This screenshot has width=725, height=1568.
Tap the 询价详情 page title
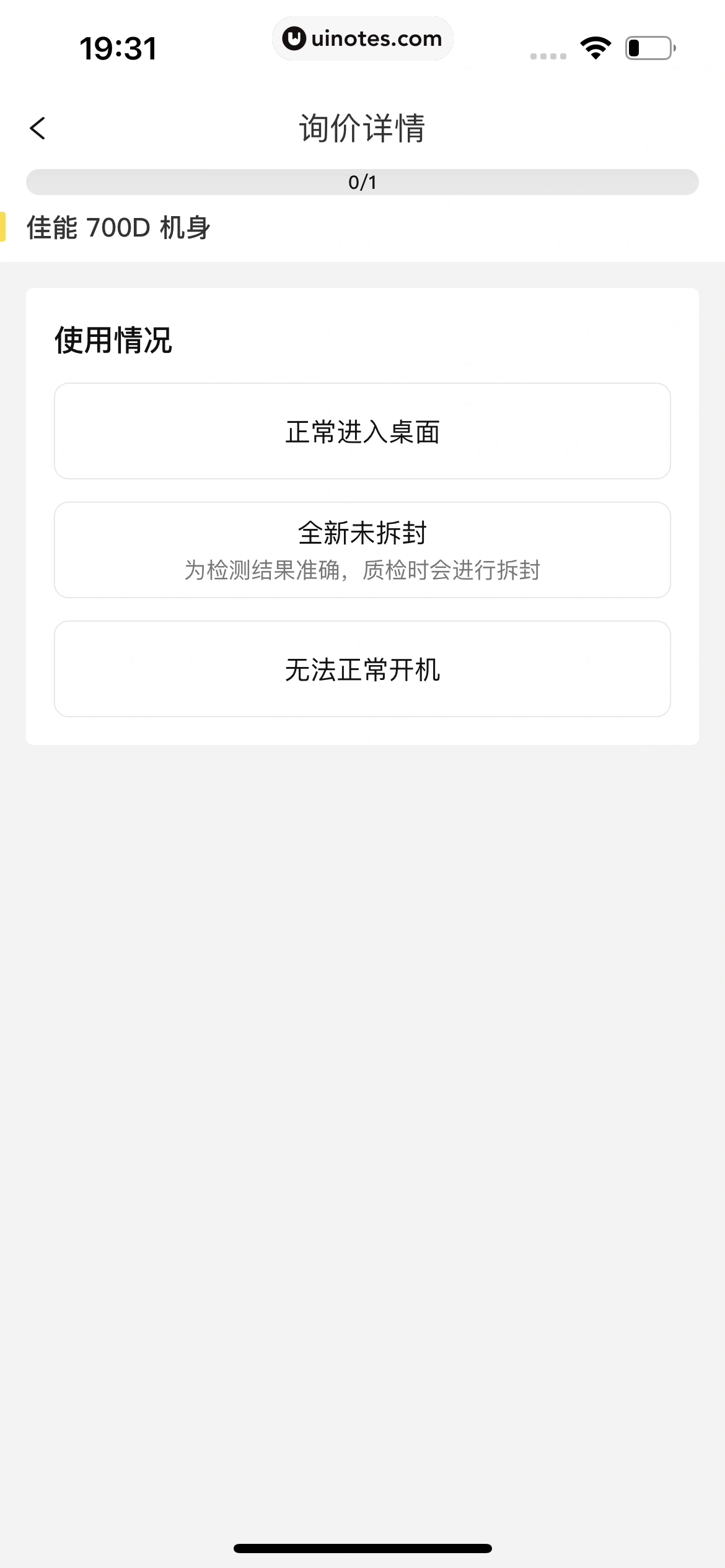pyautogui.click(x=362, y=129)
